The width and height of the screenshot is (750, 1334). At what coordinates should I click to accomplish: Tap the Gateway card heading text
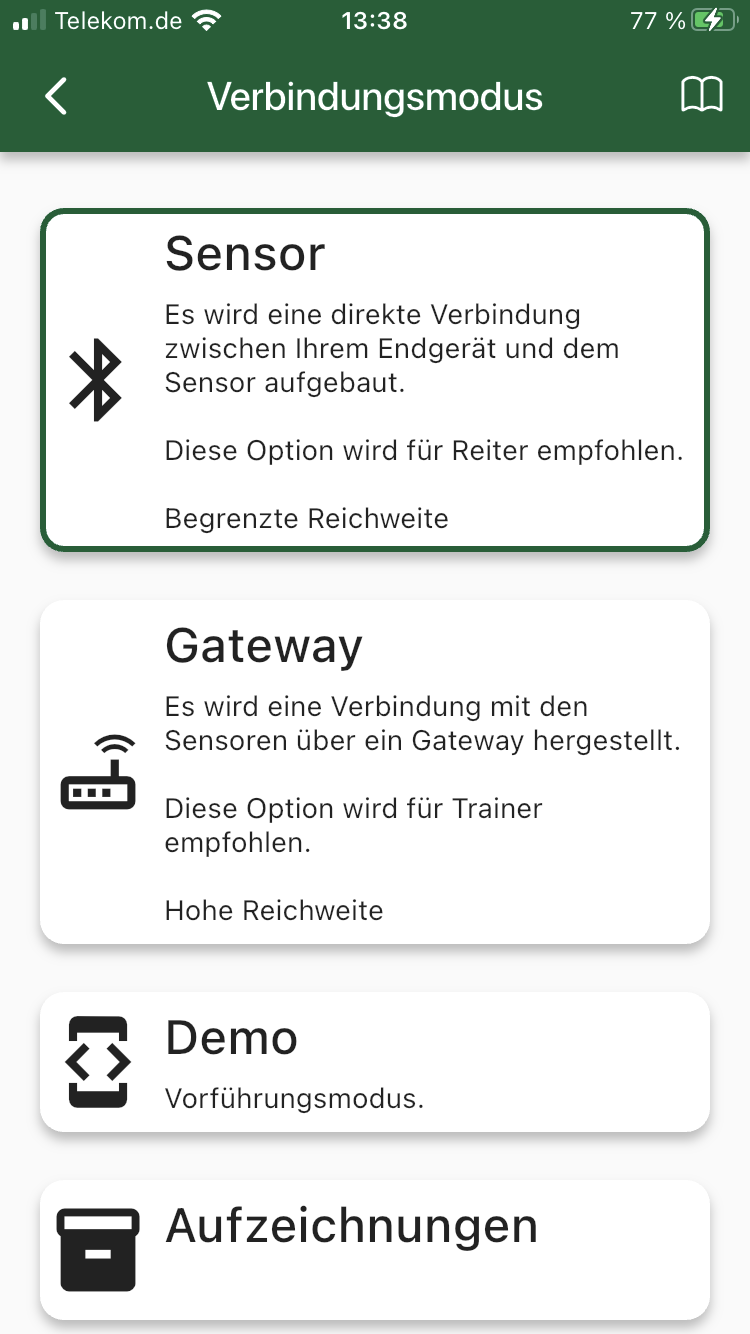coord(263,645)
